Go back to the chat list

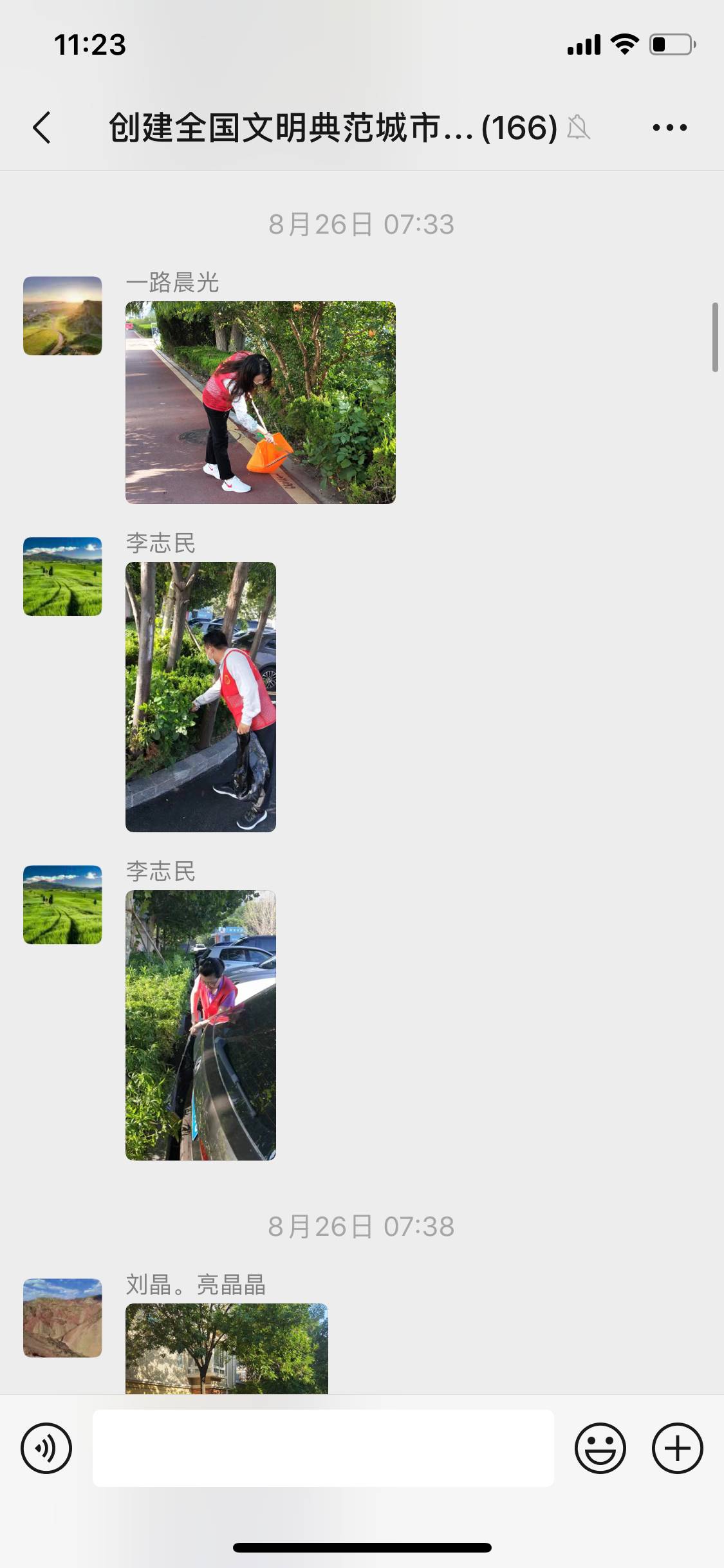[x=42, y=127]
